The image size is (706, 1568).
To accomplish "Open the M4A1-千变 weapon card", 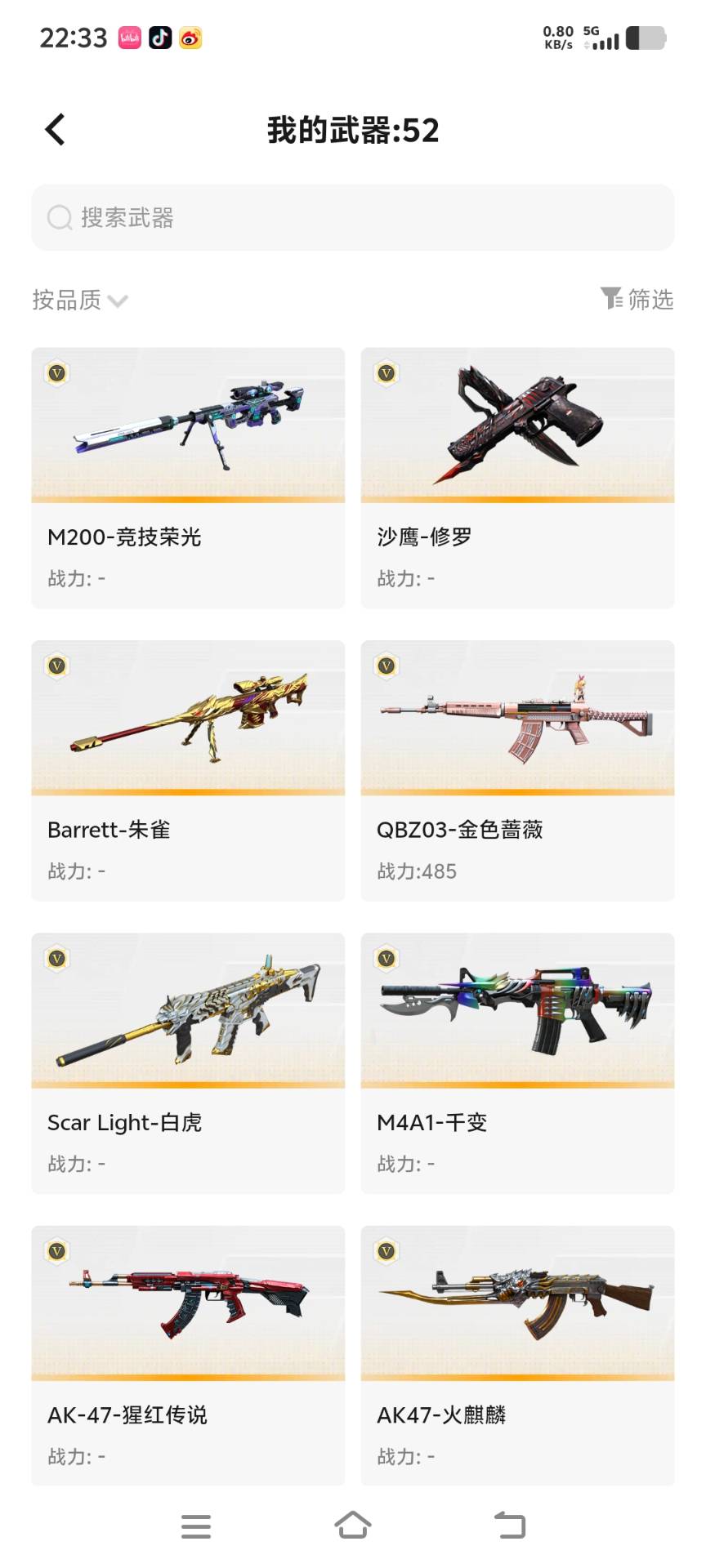I will coord(517,1063).
